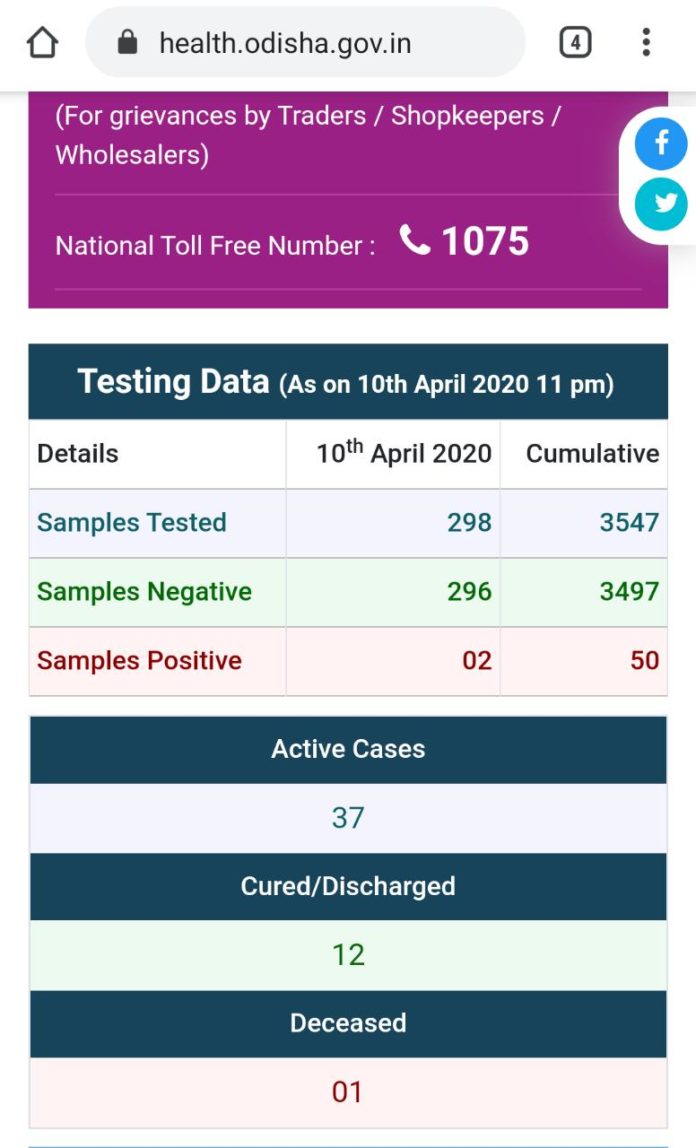The image size is (696, 1148).
Task: Share this page on Facebook
Action: [x=661, y=144]
